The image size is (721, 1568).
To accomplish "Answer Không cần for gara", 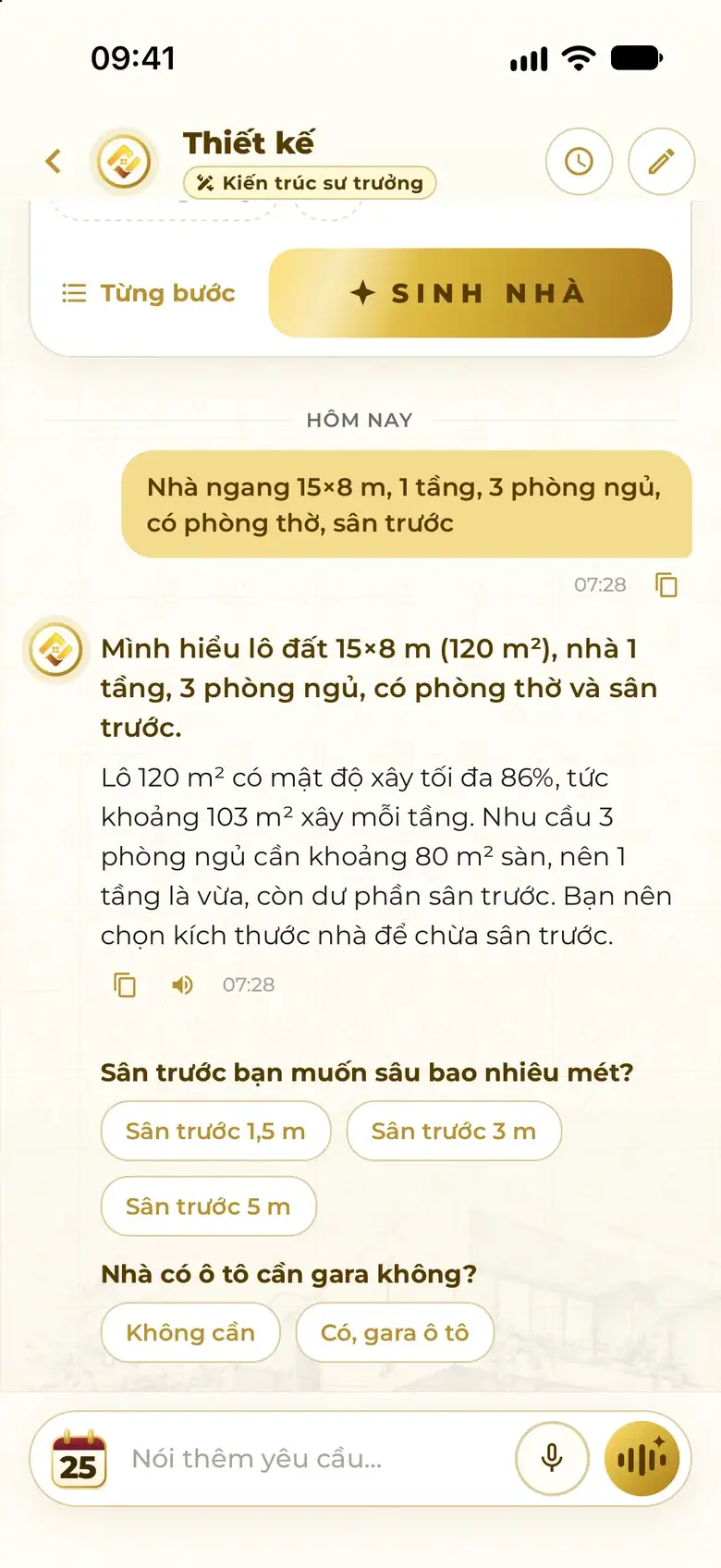I will click(x=190, y=1332).
